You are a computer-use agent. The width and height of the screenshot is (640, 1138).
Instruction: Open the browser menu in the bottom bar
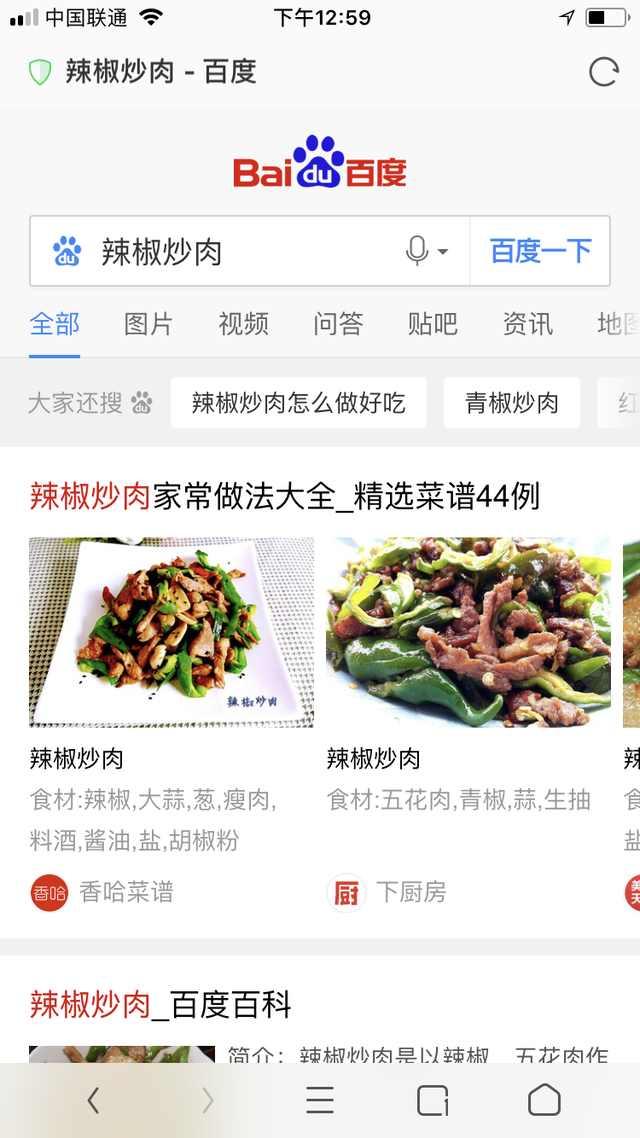[x=320, y=1100]
